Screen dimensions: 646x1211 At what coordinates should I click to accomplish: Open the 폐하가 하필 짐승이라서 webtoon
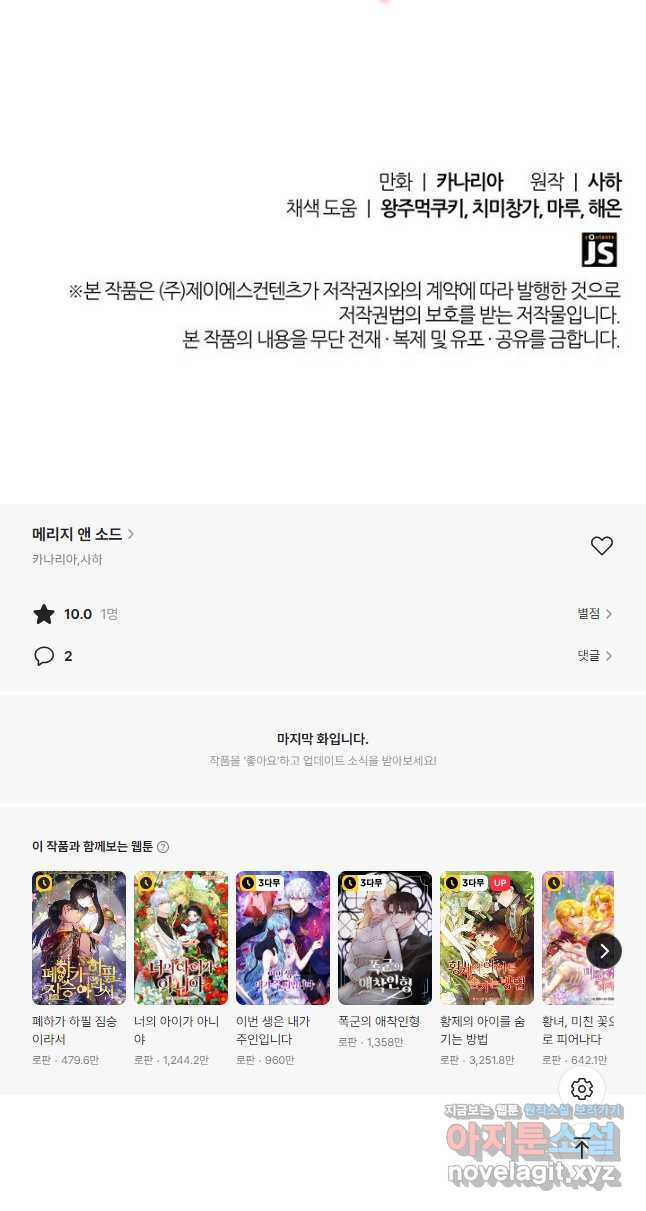tap(79, 938)
